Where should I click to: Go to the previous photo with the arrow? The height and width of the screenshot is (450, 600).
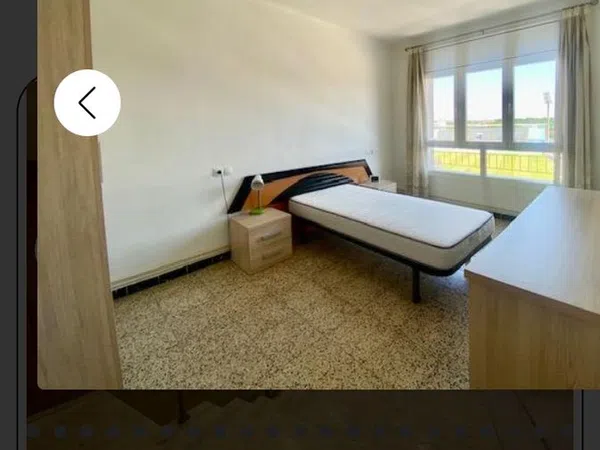(x=87, y=103)
